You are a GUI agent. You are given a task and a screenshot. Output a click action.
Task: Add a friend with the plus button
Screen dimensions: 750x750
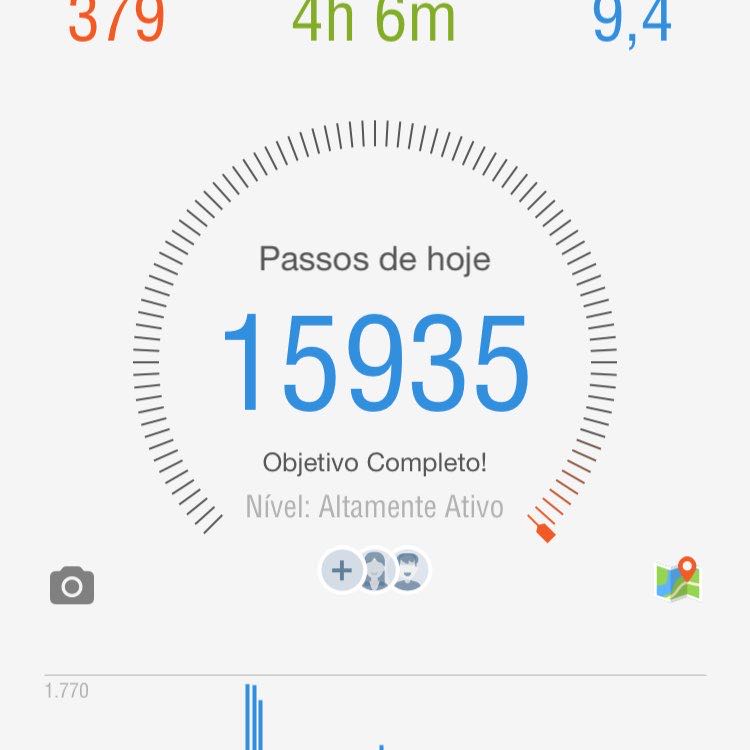[x=342, y=571]
